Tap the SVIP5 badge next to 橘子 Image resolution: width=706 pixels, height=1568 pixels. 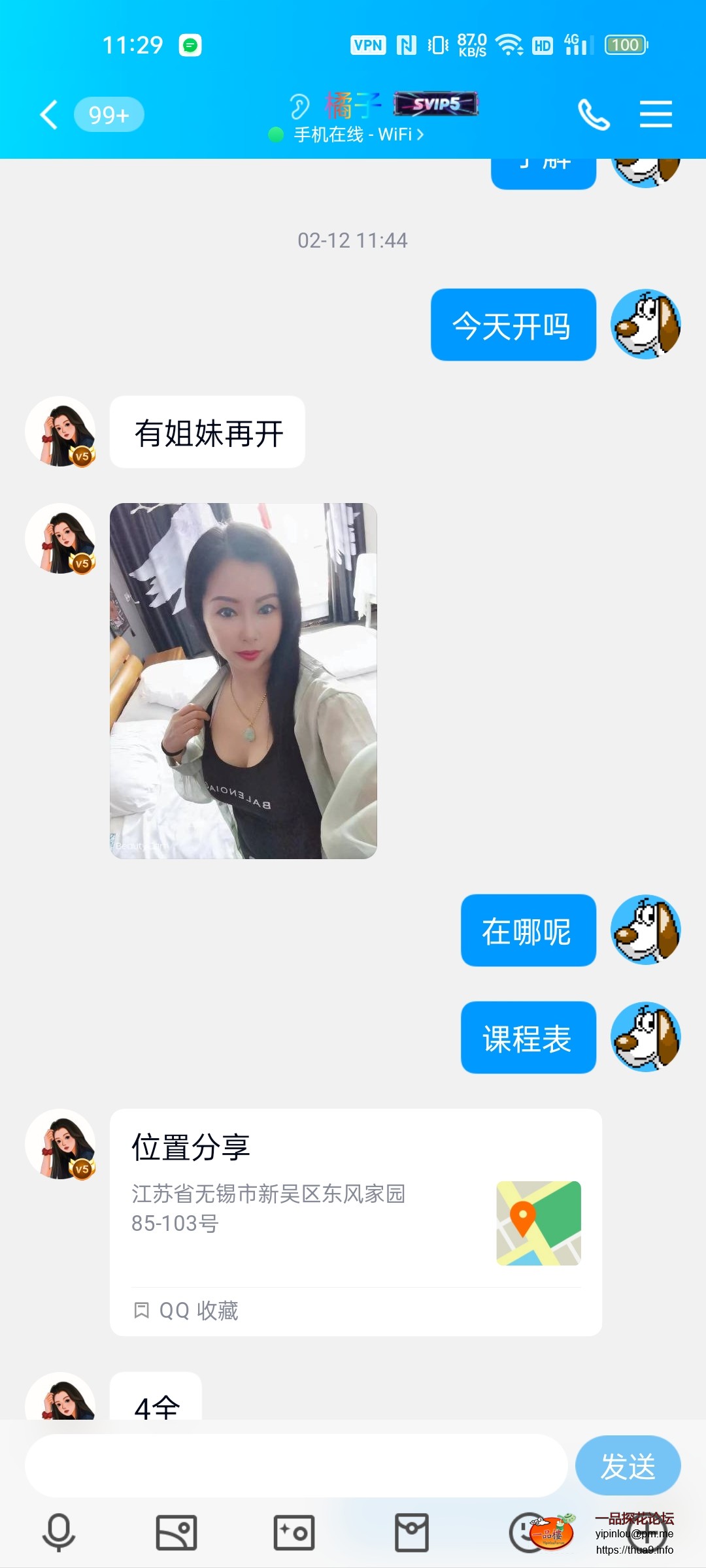[x=437, y=105]
